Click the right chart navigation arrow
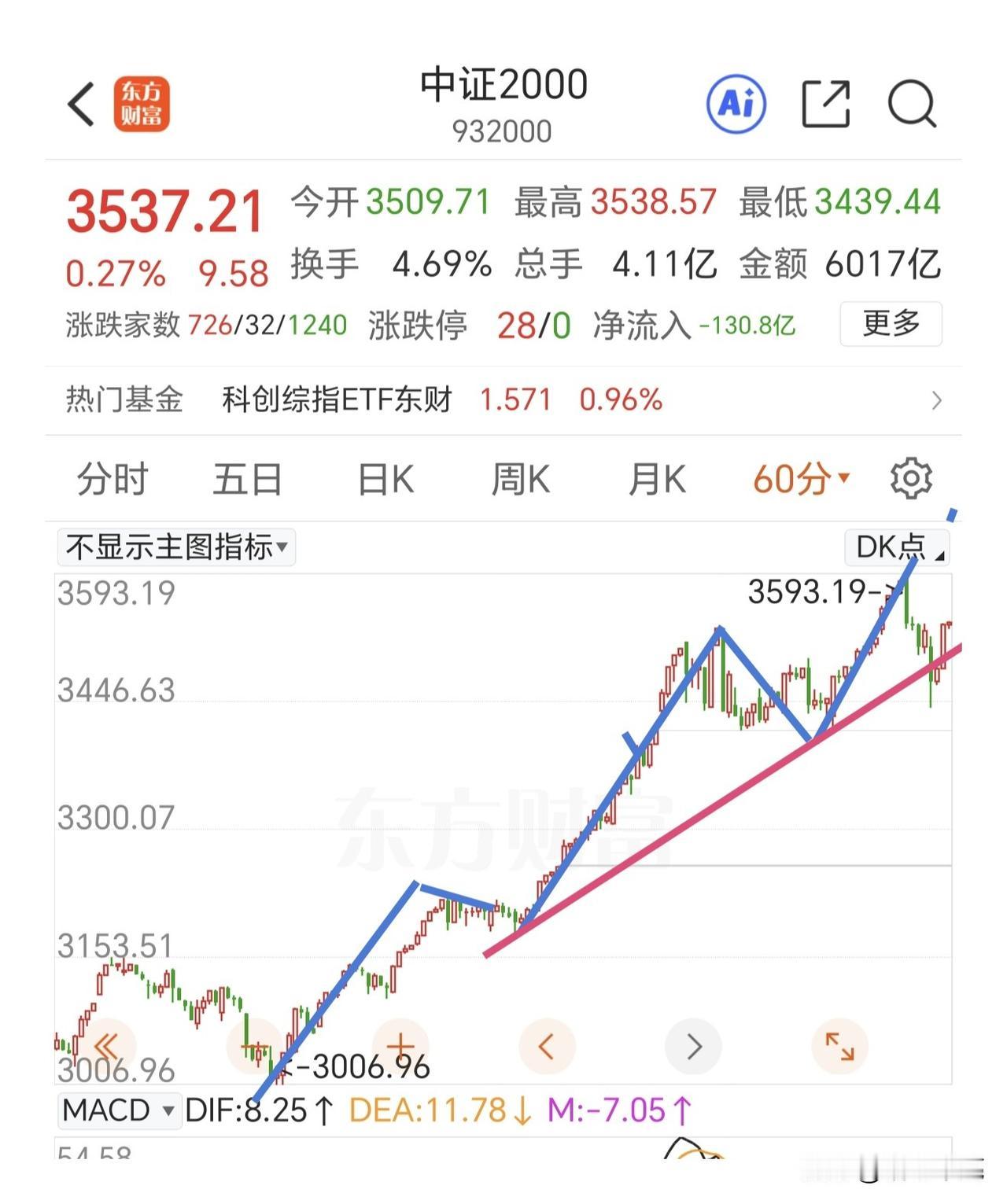The height and width of the screenshot is (1204, 1007). pyautogui.click(x=693, y=1046)
